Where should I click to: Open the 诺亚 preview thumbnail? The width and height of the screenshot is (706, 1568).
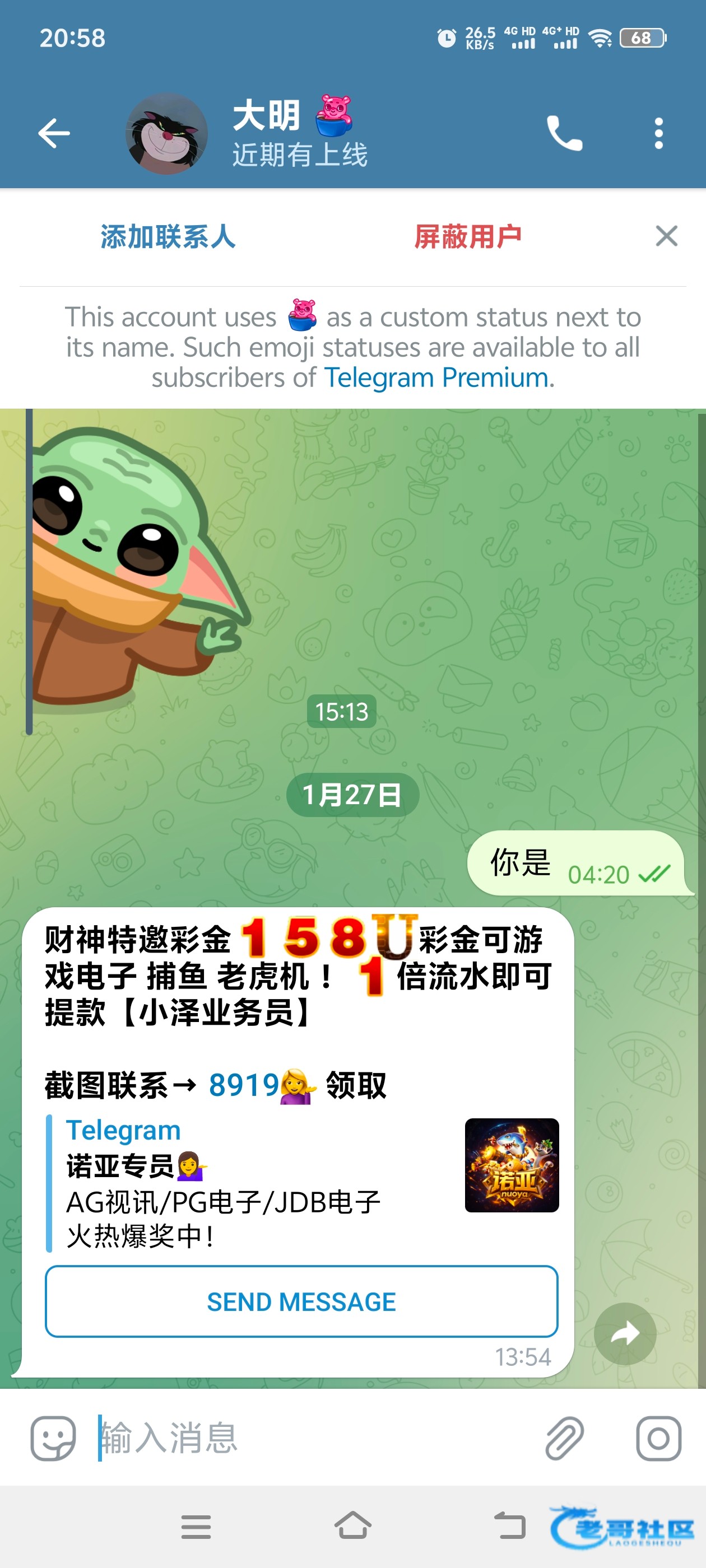pyautogui.click(x=512, y=1166)
